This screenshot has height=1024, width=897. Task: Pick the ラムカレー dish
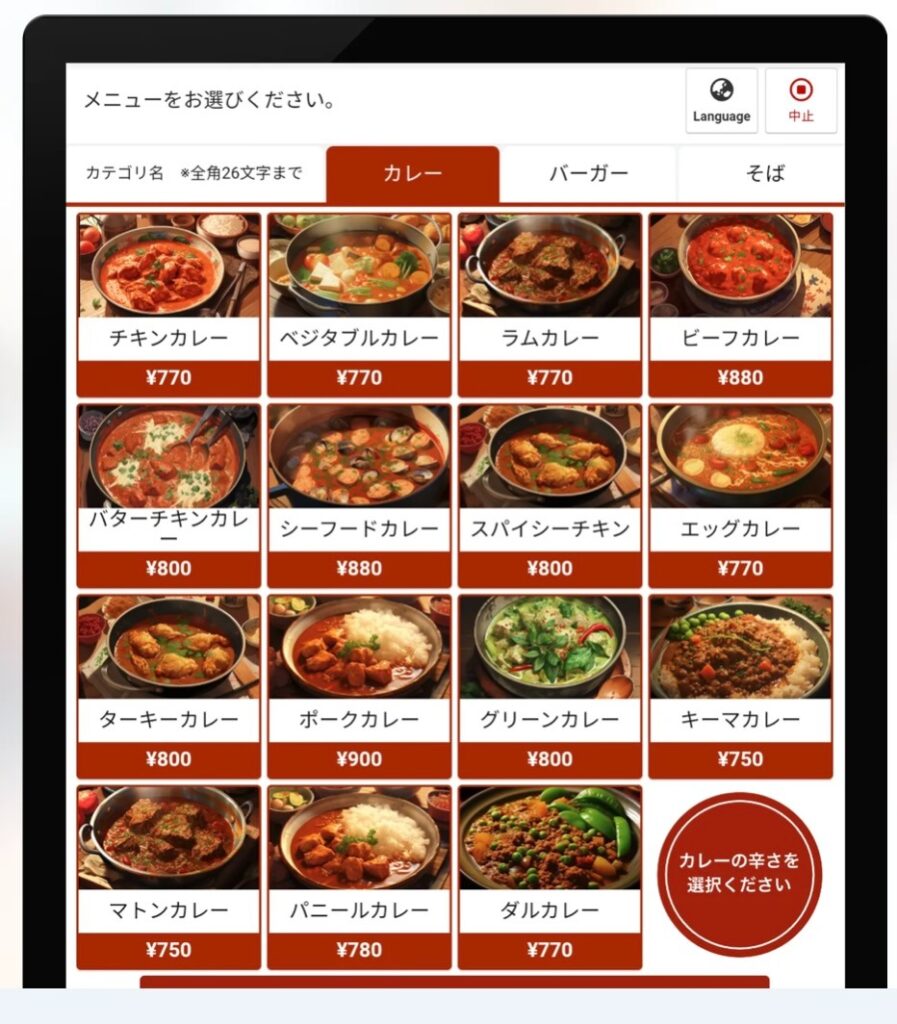[549, 305]
